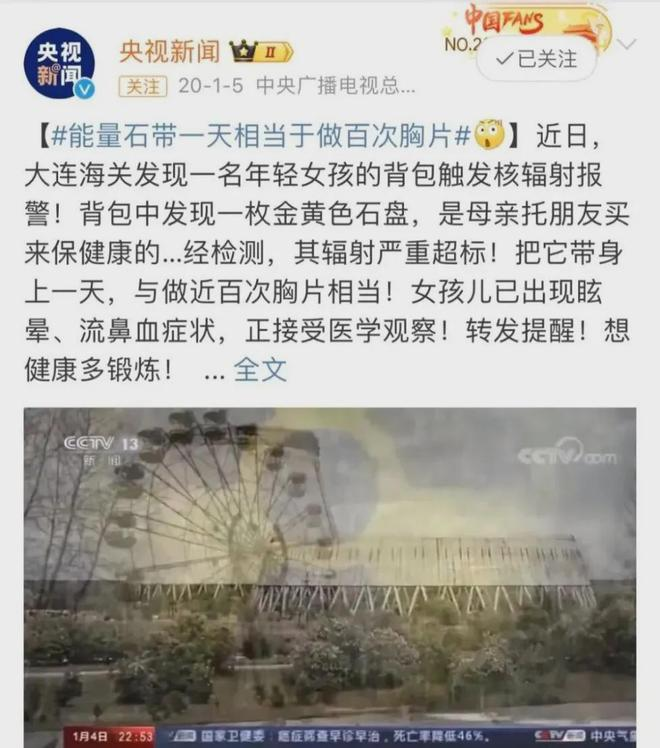The width and height of the screenshot is (660, 748).
Task: Tap the 已关注 follow button
Action: (x=538, y=59)
